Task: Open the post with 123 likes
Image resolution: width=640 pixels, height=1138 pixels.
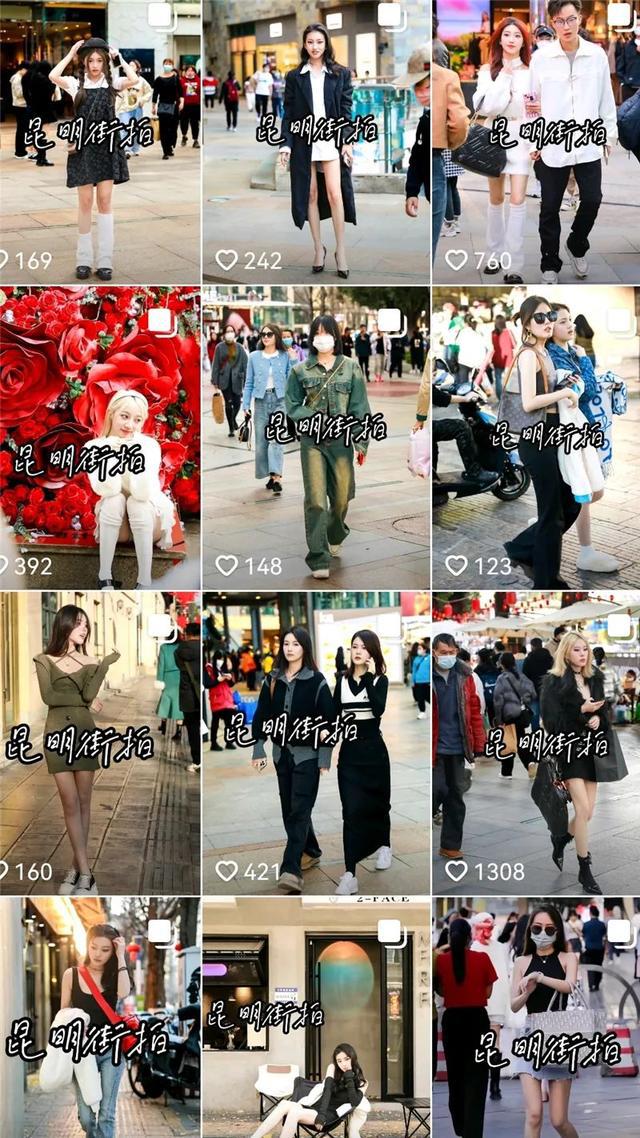Action: (536, 436)
